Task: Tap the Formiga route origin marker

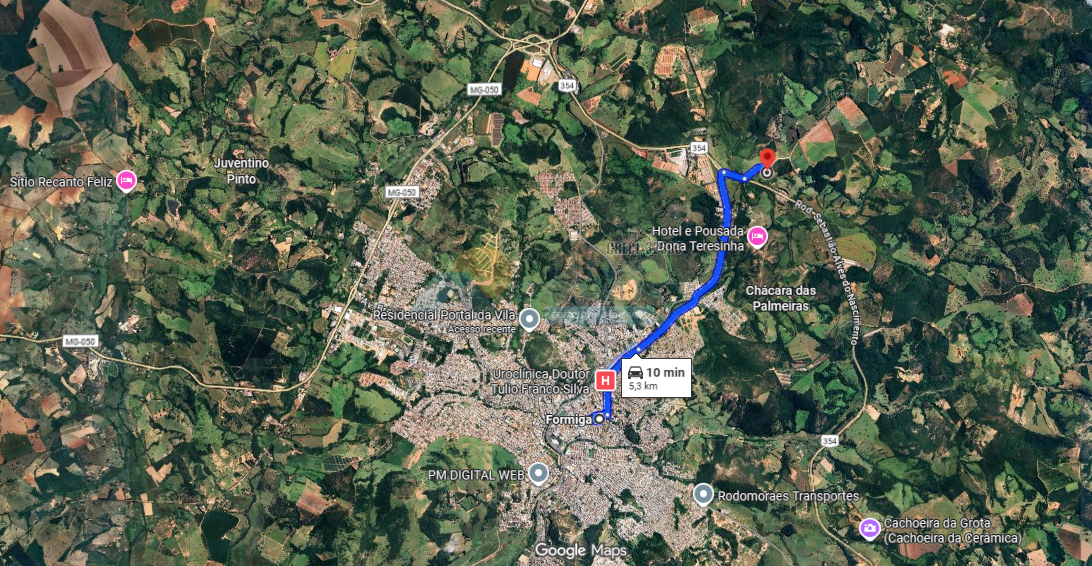Action: coord(598,419)
